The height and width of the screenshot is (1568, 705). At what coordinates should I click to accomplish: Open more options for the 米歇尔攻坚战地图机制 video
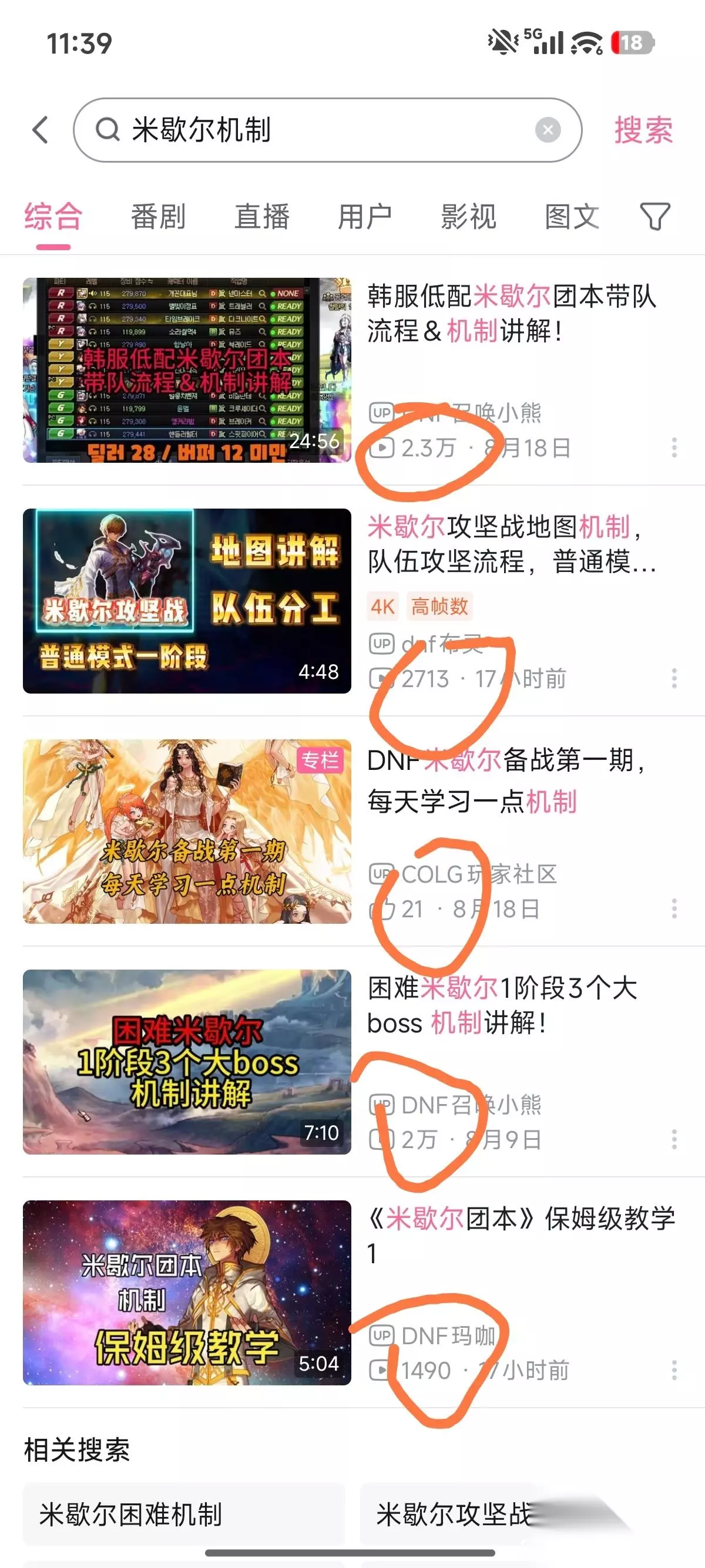tap(674, 678)
